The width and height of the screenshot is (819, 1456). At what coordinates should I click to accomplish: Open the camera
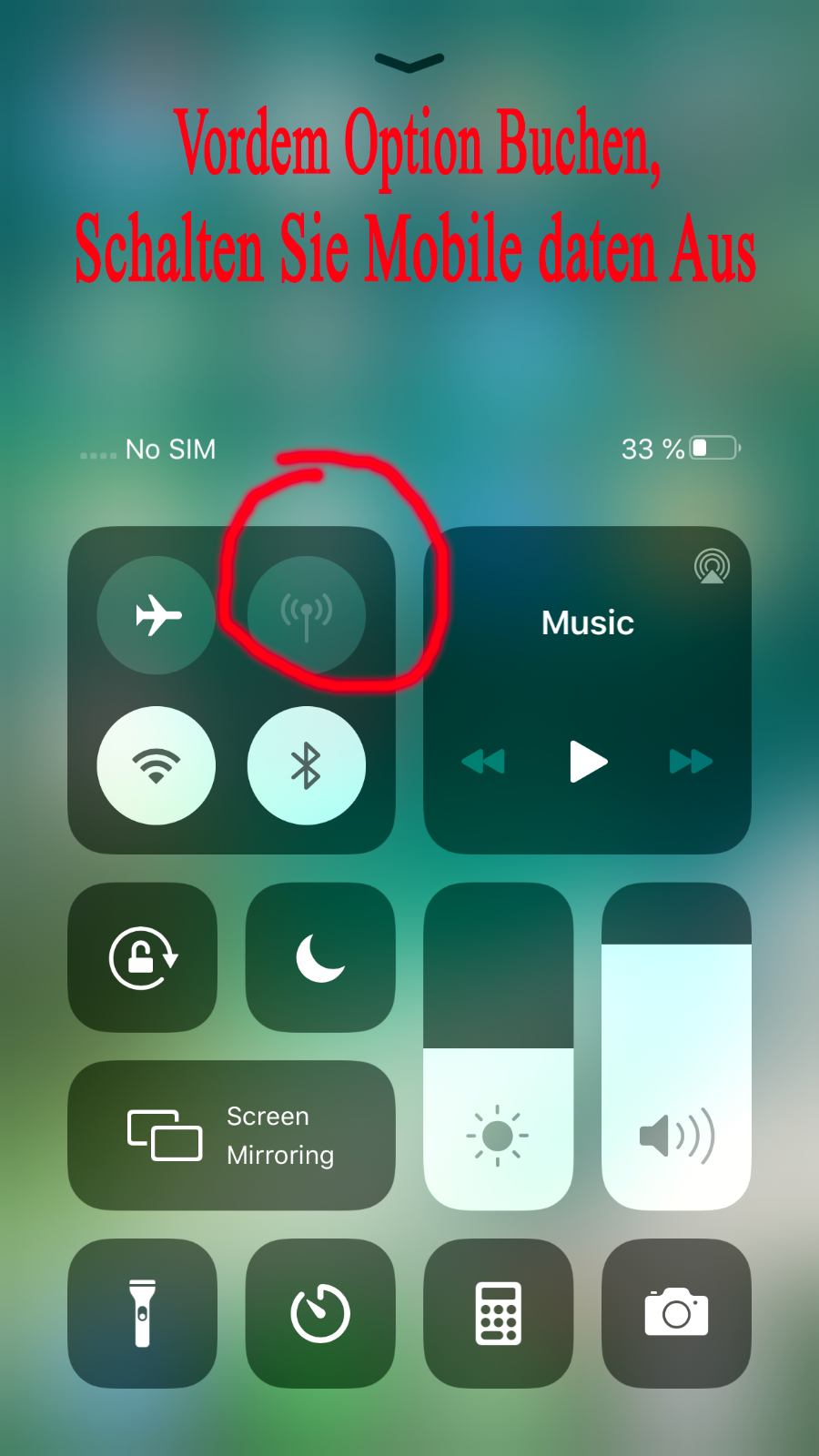676,1313
